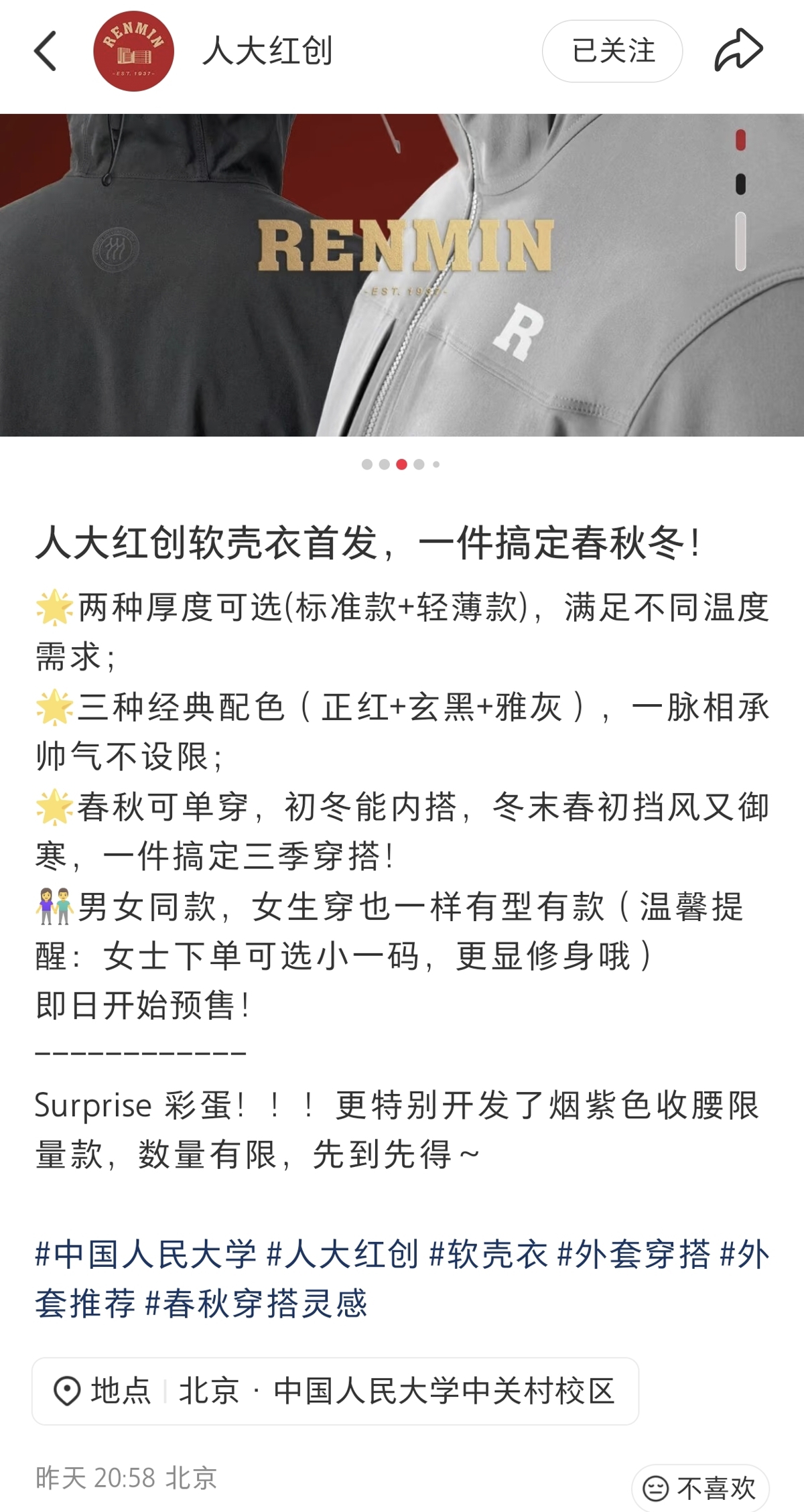Screen dimensions: 804x1512
Task: Select the black jacket color bar on image
Action: 740,182
